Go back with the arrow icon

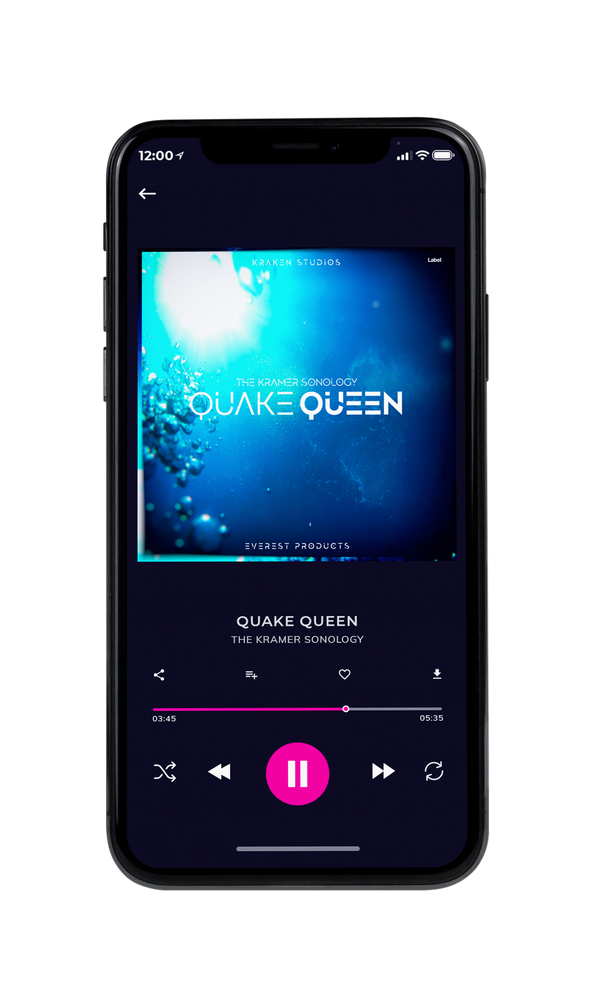click(x=147, y=193)
